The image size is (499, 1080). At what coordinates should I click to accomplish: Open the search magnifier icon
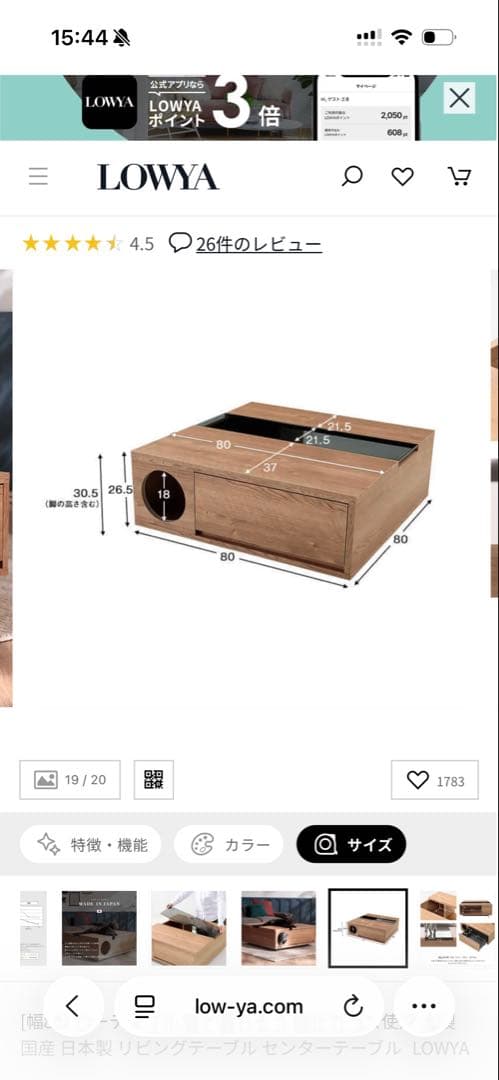click(352, 177)
